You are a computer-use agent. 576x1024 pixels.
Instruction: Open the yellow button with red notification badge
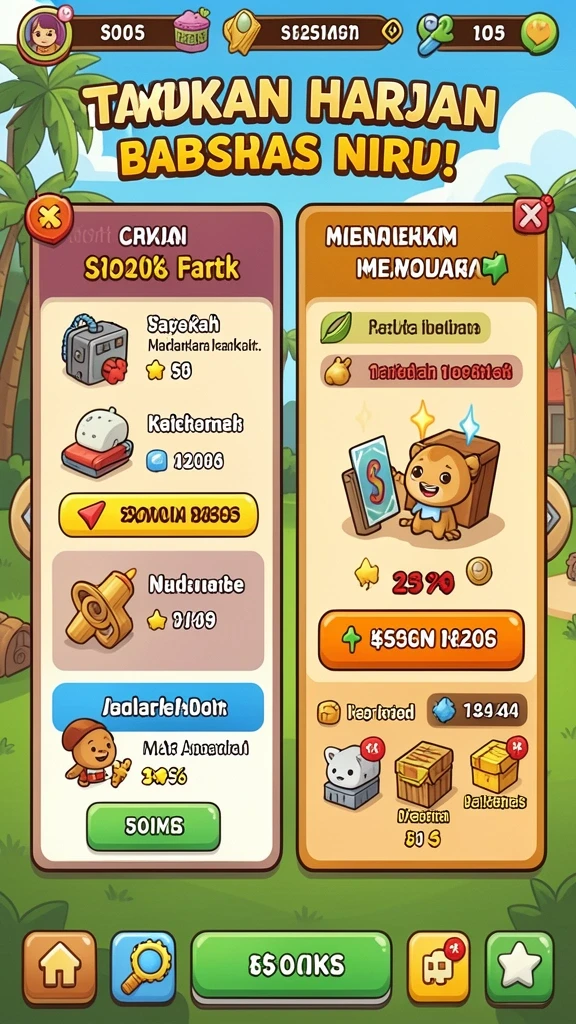coord(438,968)
